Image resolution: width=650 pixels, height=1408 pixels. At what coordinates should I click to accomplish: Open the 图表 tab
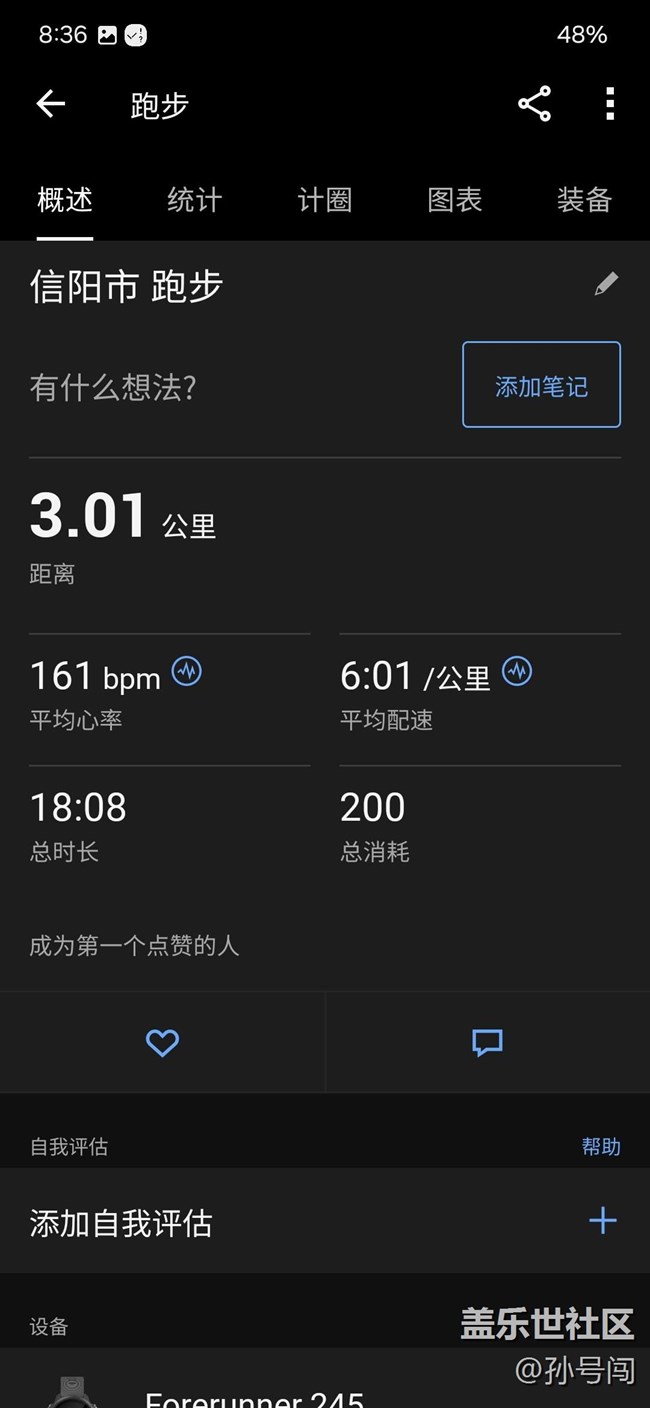click(x=454, y=200)
